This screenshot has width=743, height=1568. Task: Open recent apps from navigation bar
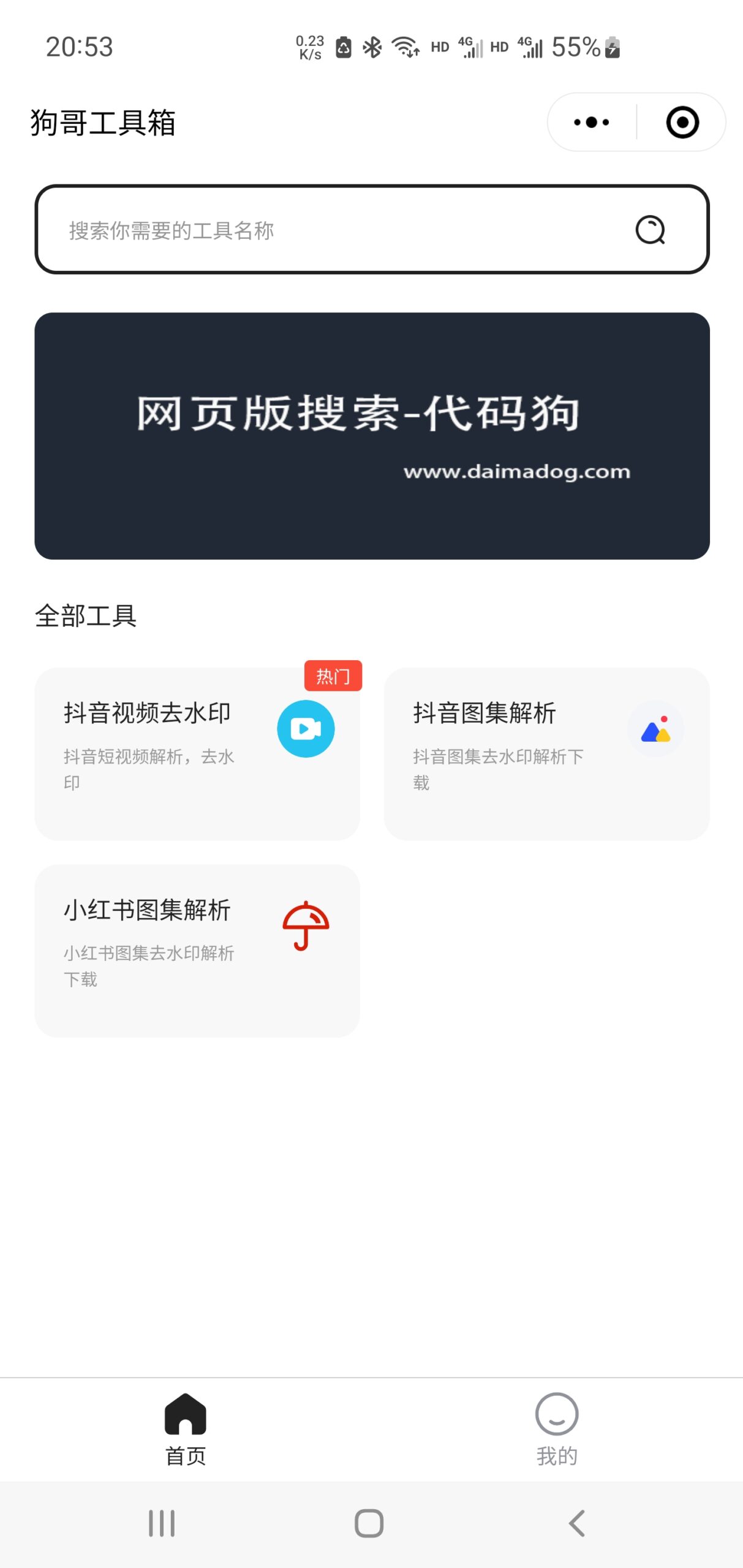[162, 1523]
